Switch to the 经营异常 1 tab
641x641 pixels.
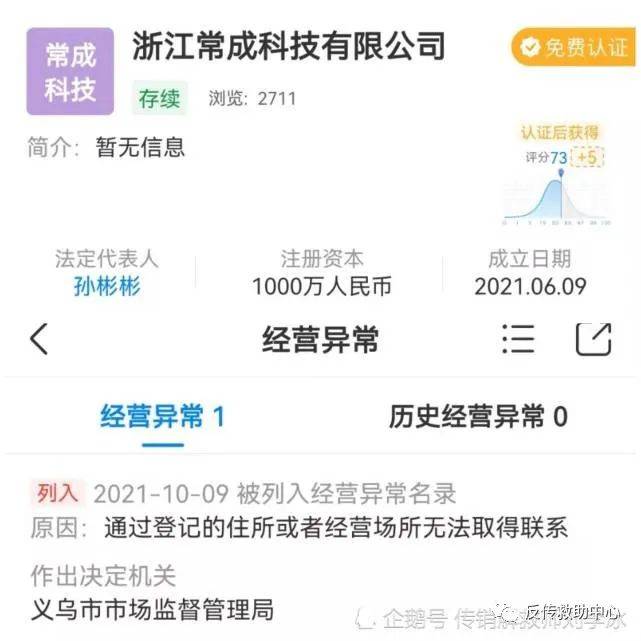(x=162, y=416)
